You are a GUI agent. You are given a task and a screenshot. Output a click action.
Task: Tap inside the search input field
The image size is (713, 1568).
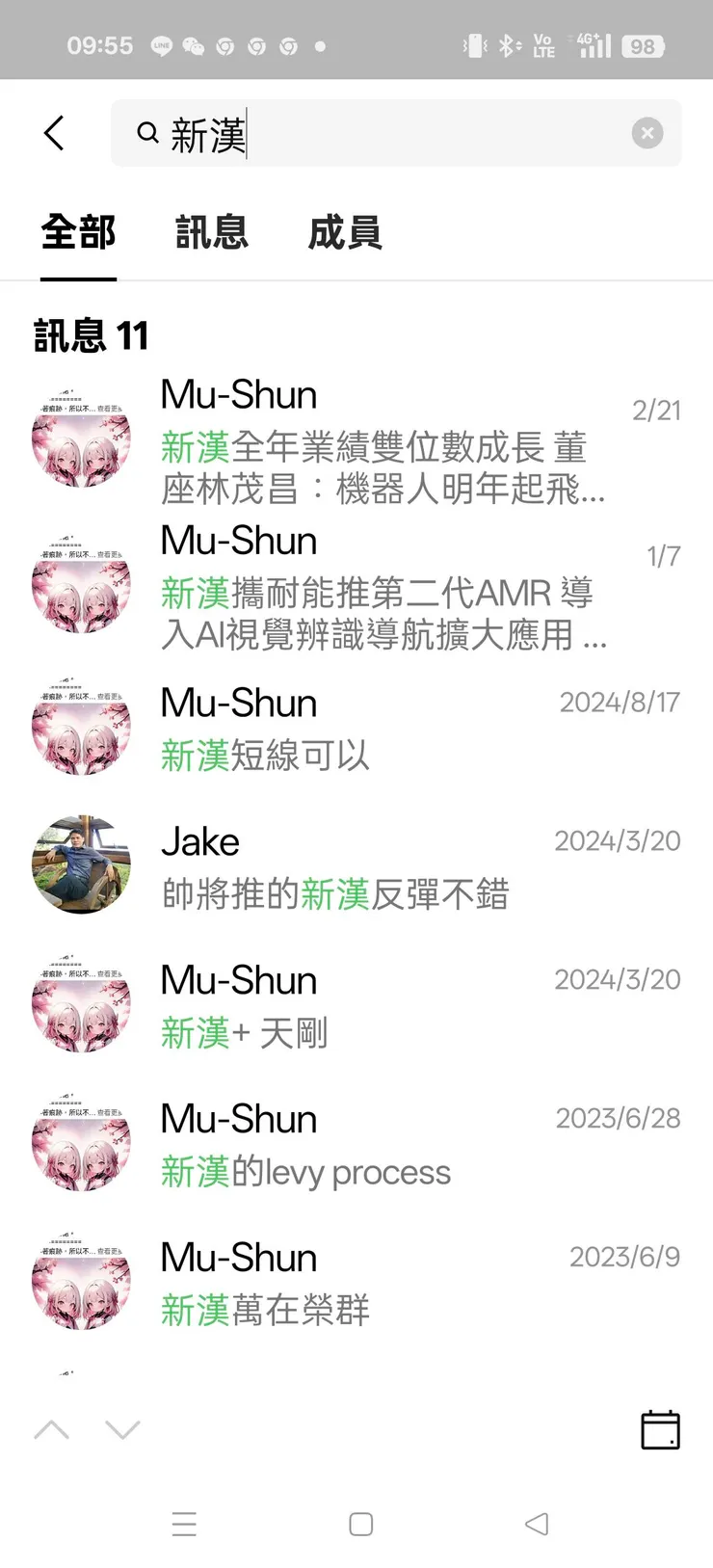[x=385, y=133]
